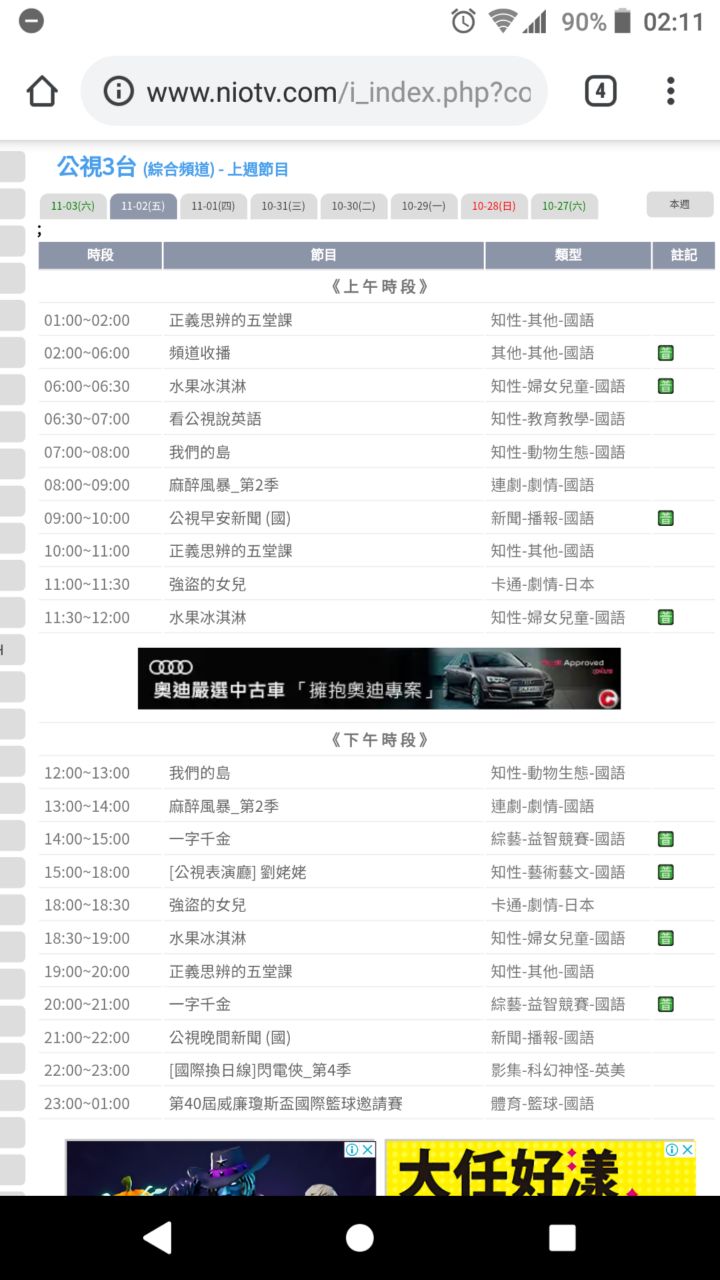Tap the 本週 button
Screen dimensions: 720x1280
click(x=679, y=204)
